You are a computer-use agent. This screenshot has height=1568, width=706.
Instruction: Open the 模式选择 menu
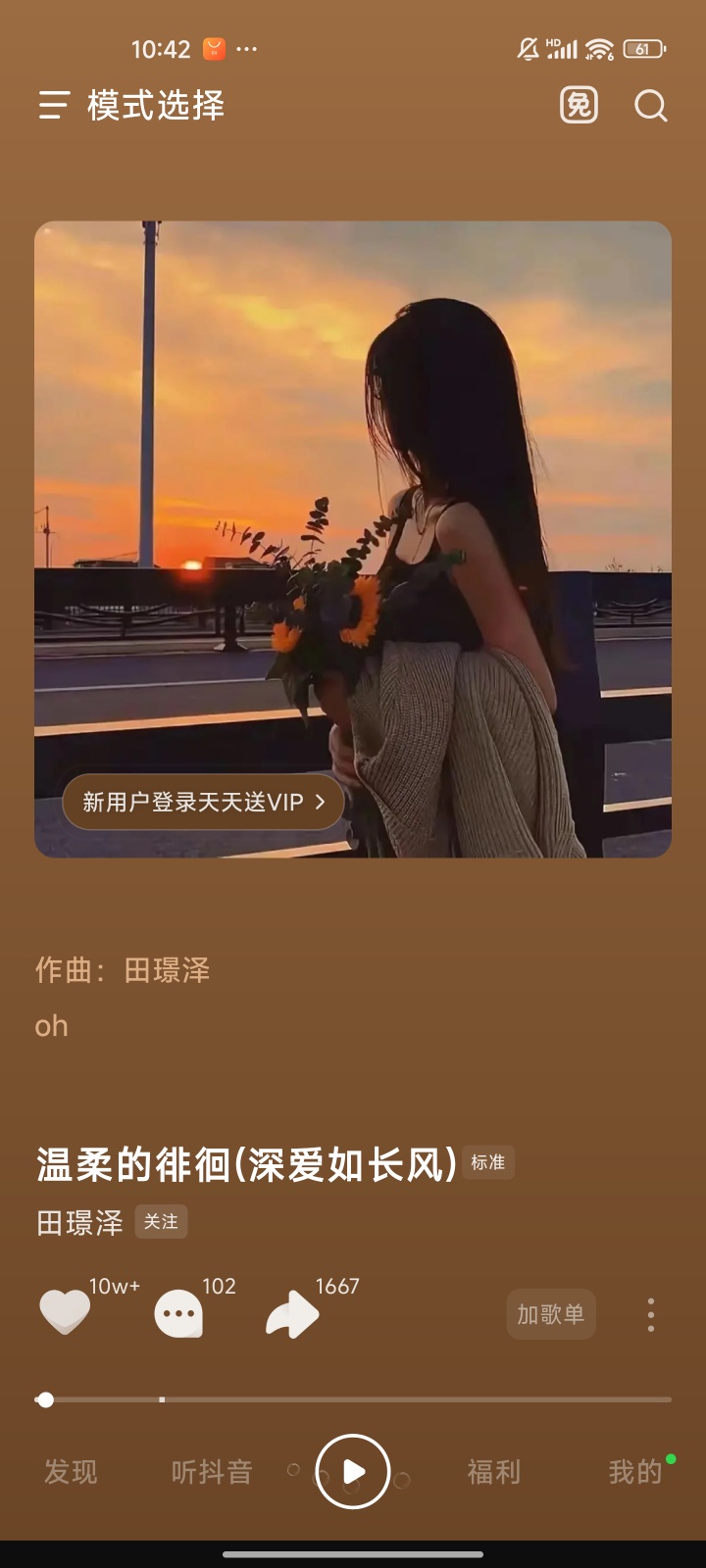pos(131,105)
